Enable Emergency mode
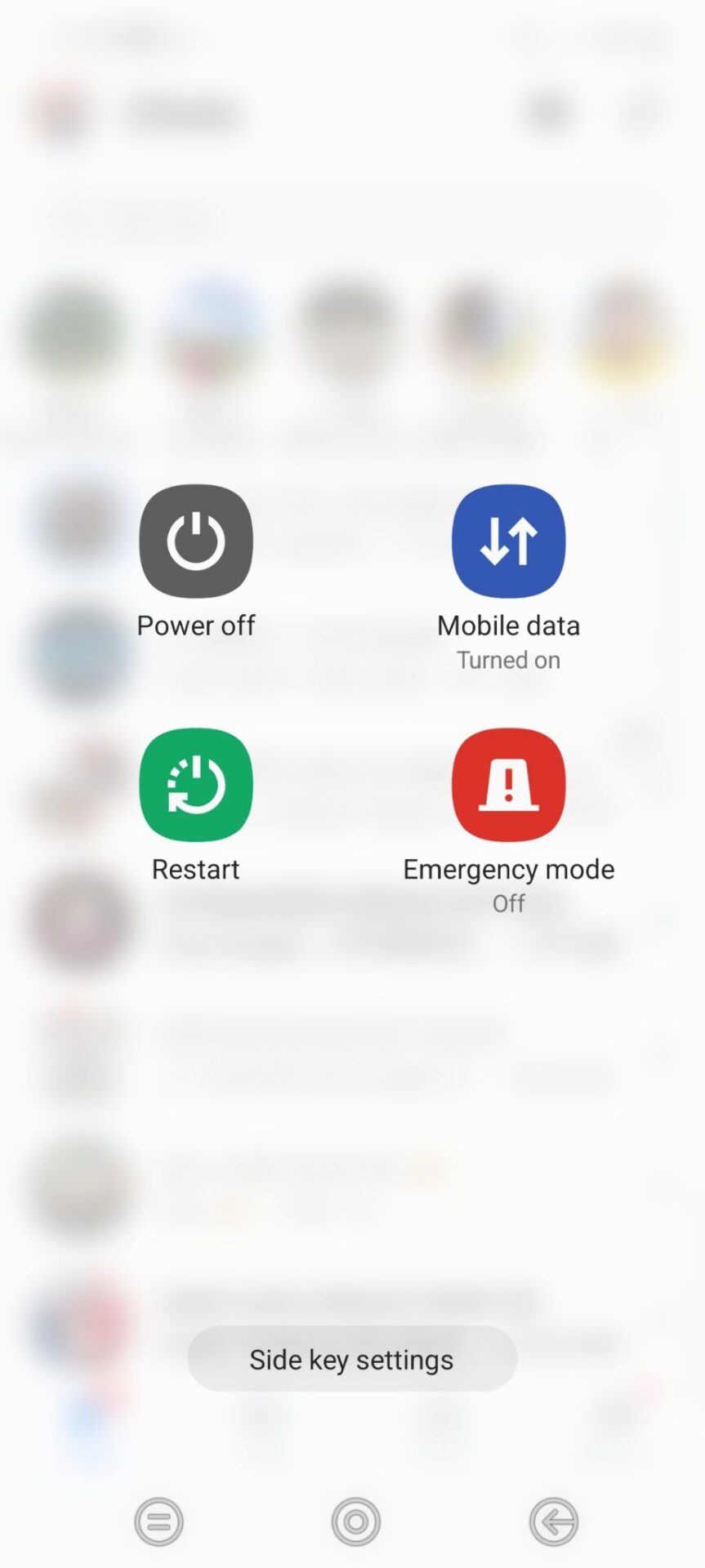Screen dimensions: 705x1568 [508, 784]
